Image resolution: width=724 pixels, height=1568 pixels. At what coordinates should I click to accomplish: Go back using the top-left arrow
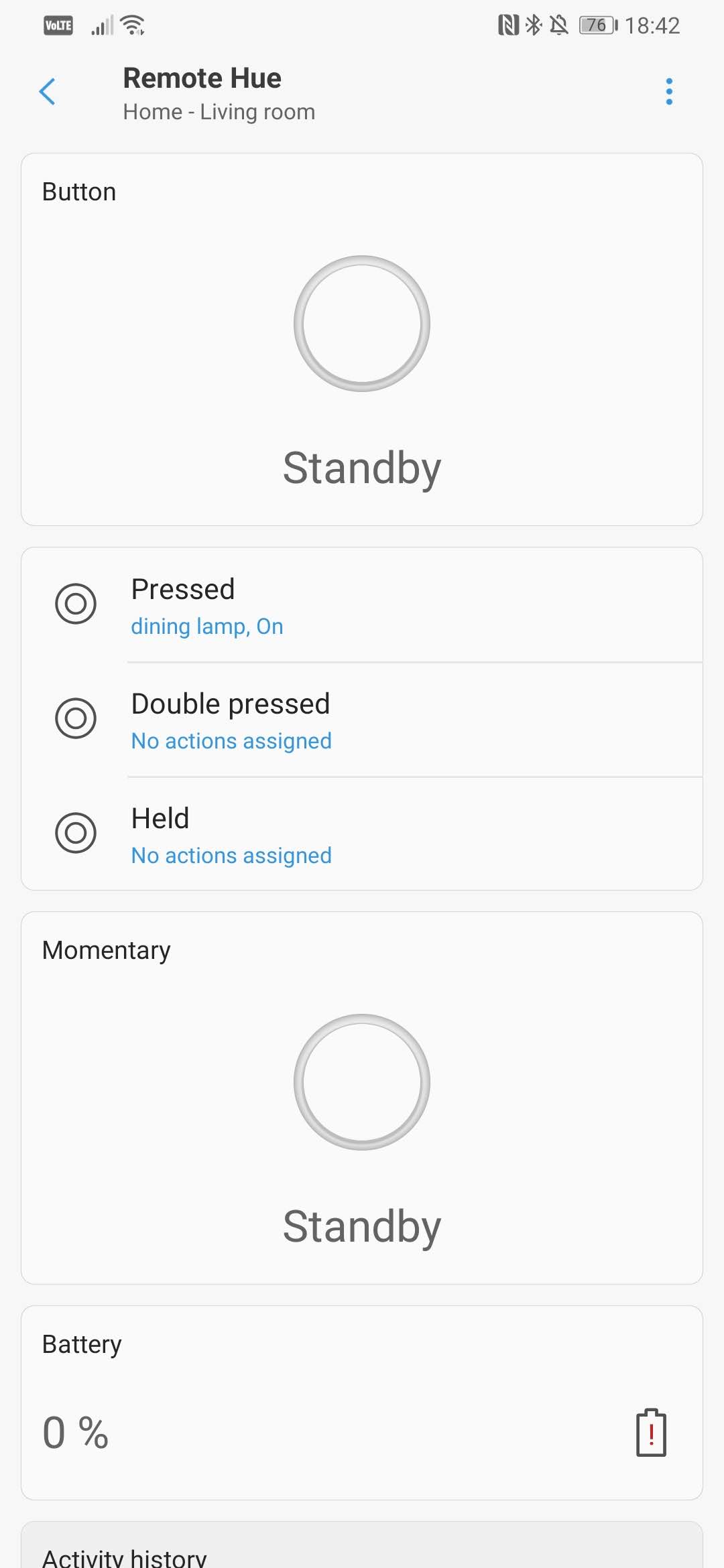click(x=47, y=92)
